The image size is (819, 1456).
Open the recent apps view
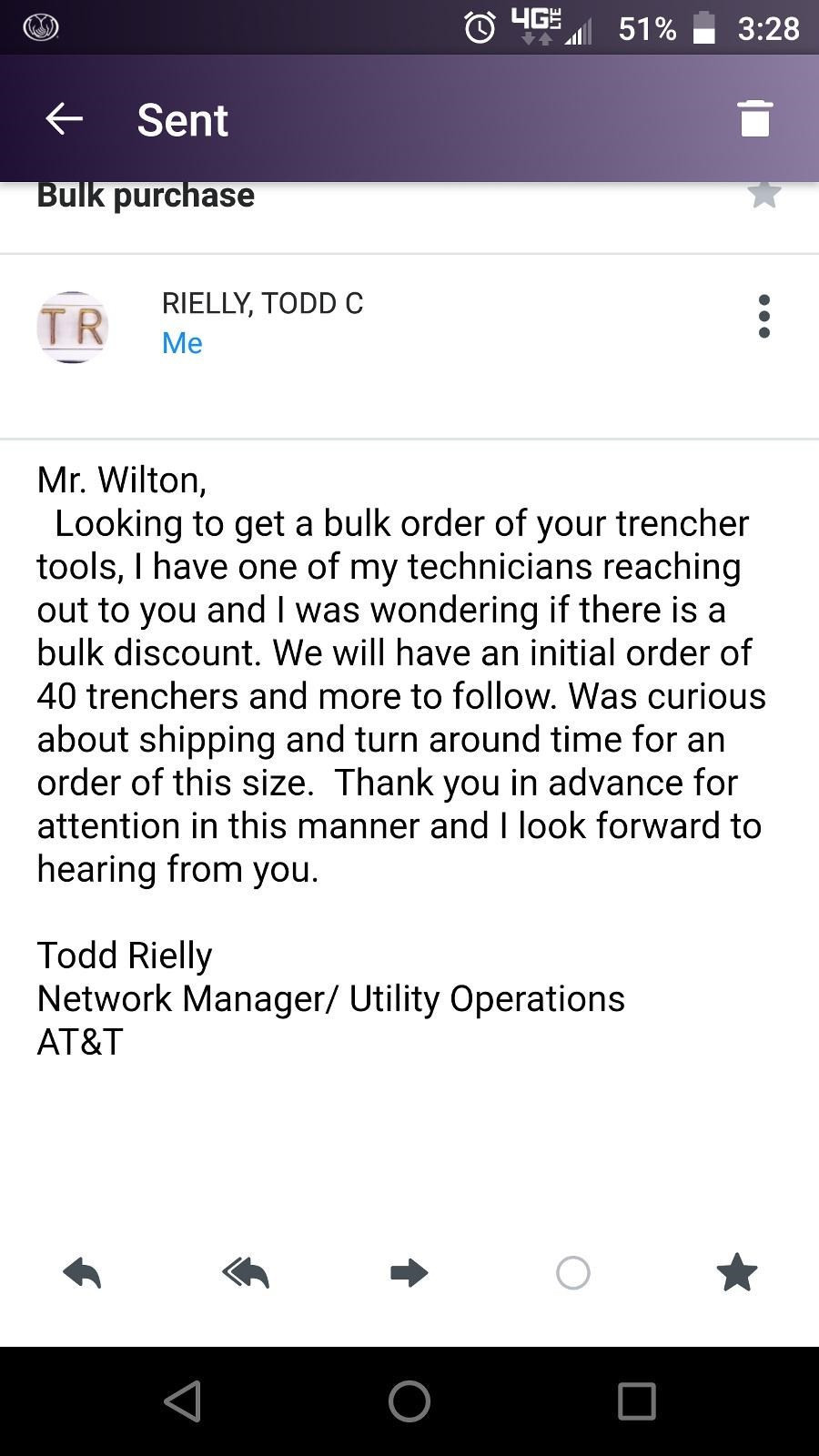click(636, 1400)
